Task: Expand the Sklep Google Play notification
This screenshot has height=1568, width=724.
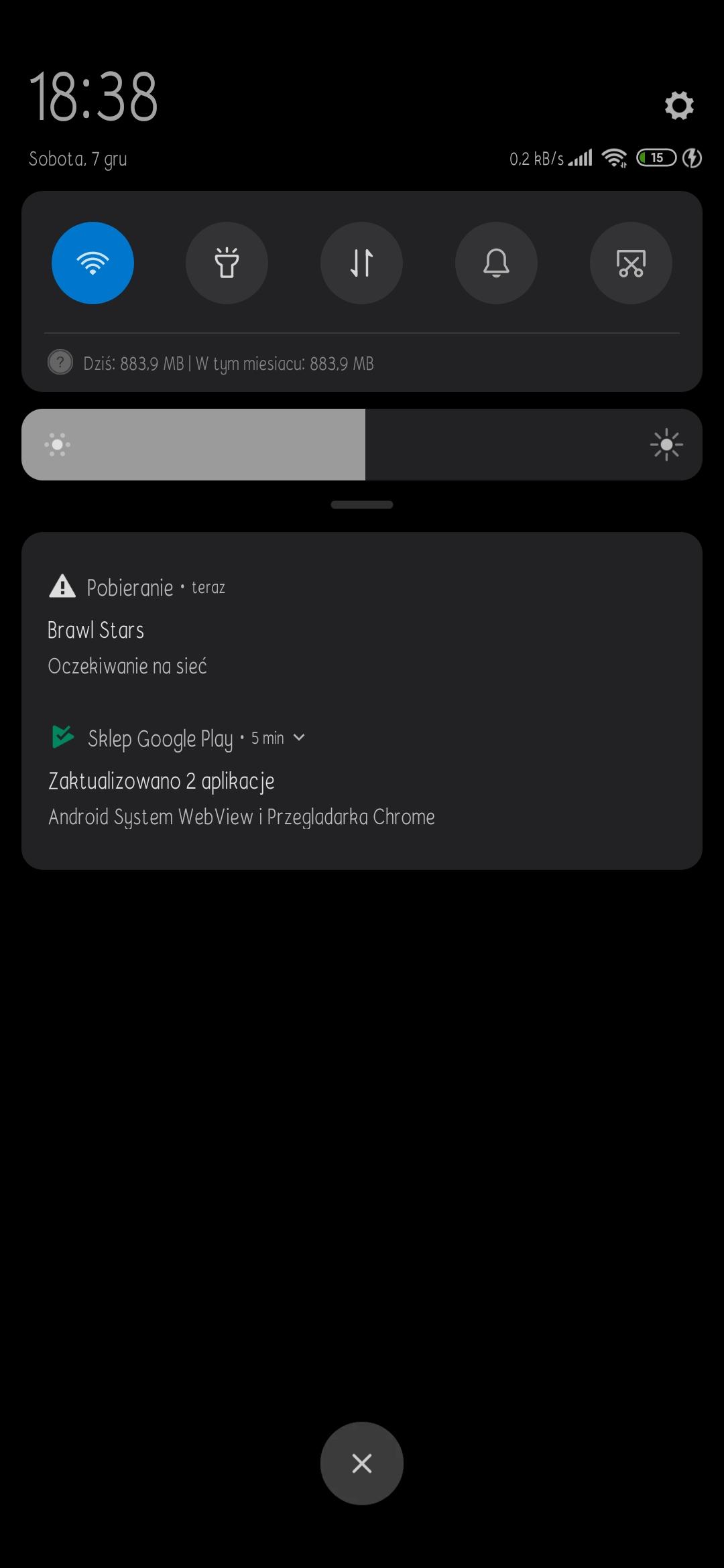Action: (x=299, y=738)
